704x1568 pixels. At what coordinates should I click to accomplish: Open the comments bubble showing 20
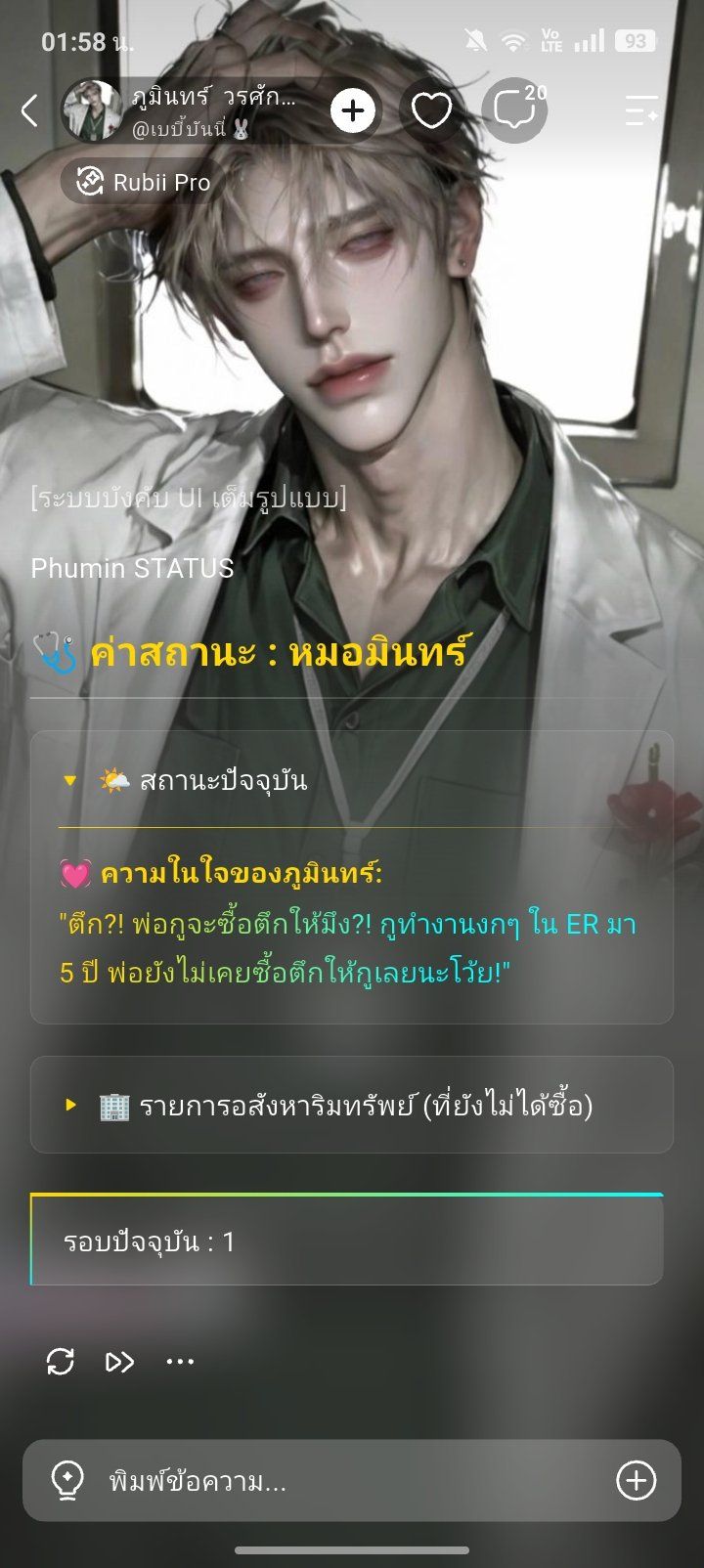point(515,110)
